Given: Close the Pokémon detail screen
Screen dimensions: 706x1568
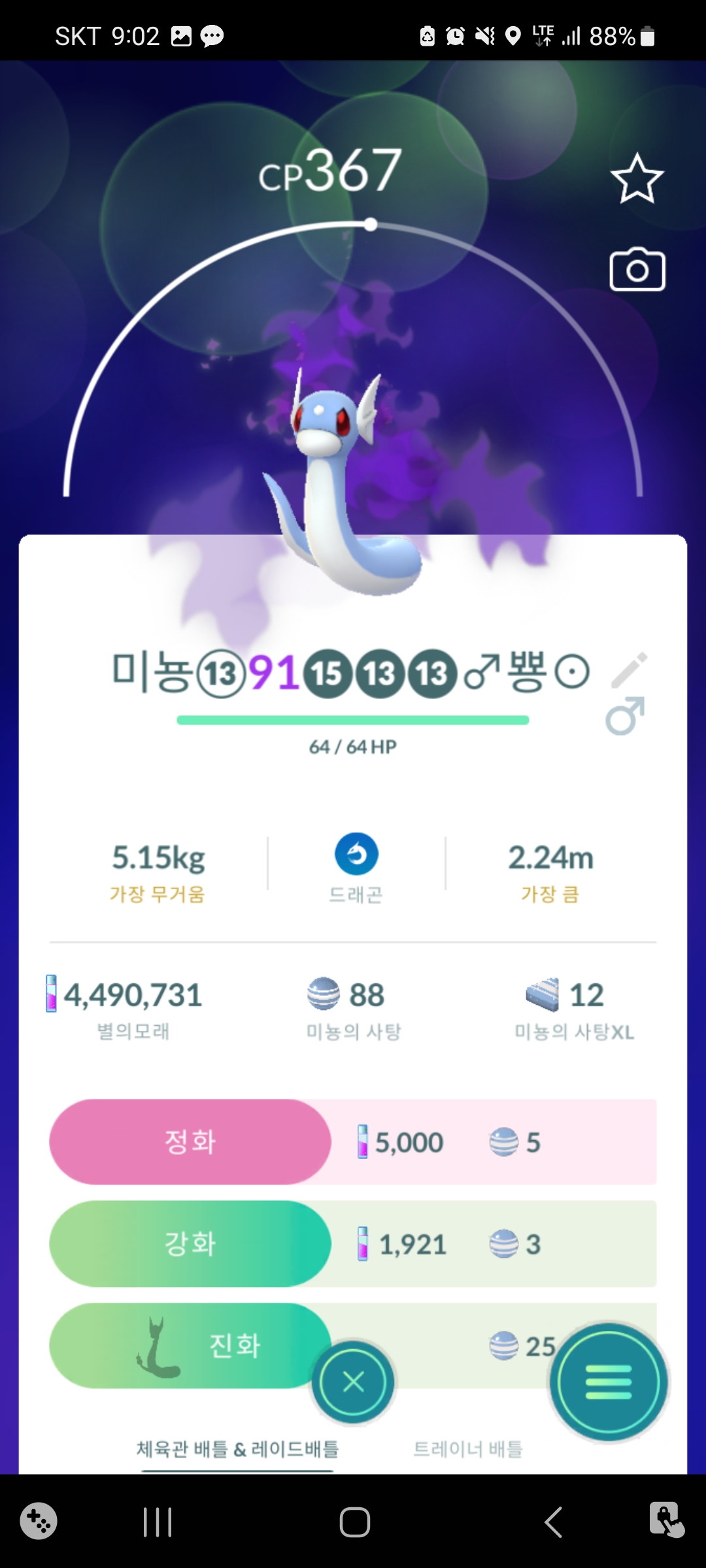Looking at the screenshot, I should pyautogui.click(x=353, y=1381).
